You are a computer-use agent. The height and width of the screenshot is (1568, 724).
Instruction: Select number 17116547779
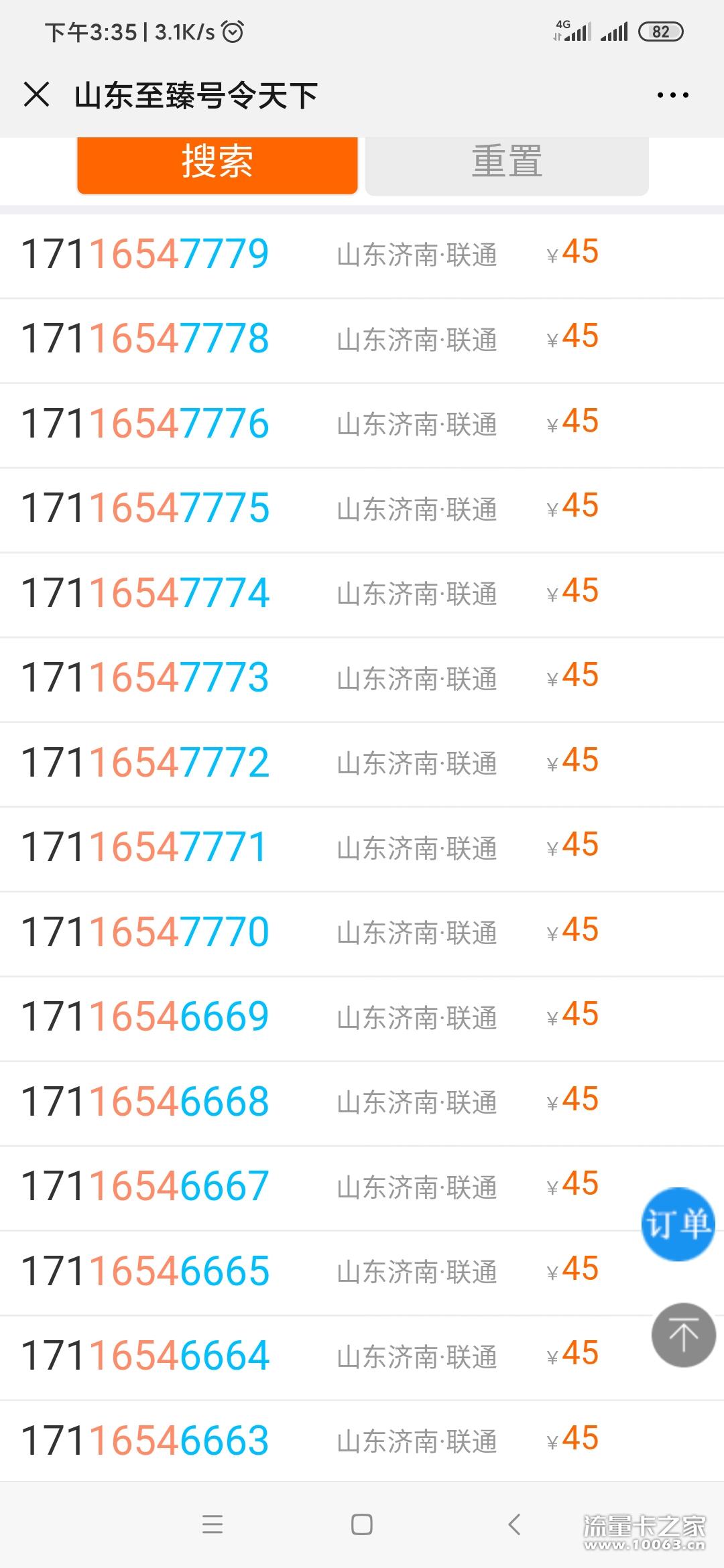(x=362, y=255)
